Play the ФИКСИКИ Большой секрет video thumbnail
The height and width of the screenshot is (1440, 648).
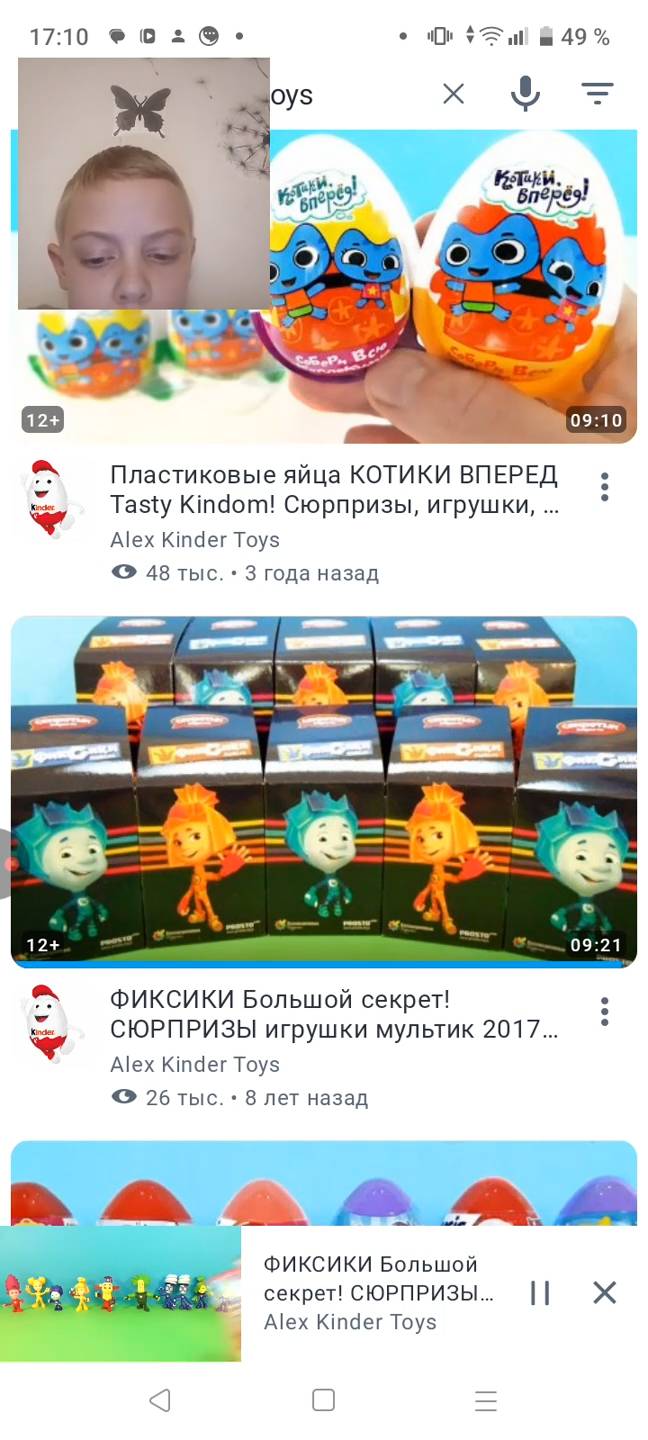(323, 792)
